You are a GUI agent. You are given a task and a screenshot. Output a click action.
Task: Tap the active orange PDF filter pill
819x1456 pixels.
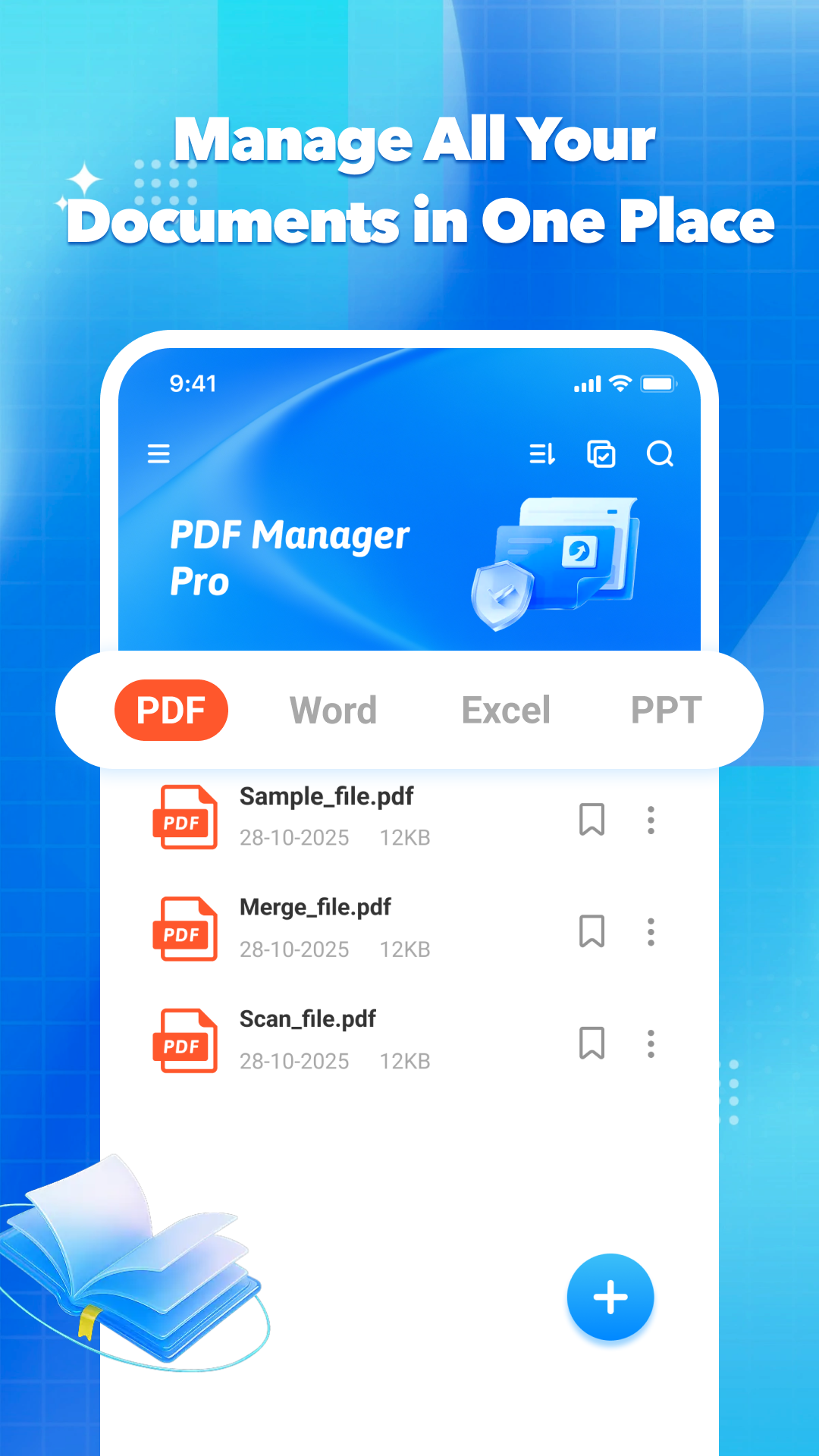coord(171,710)
